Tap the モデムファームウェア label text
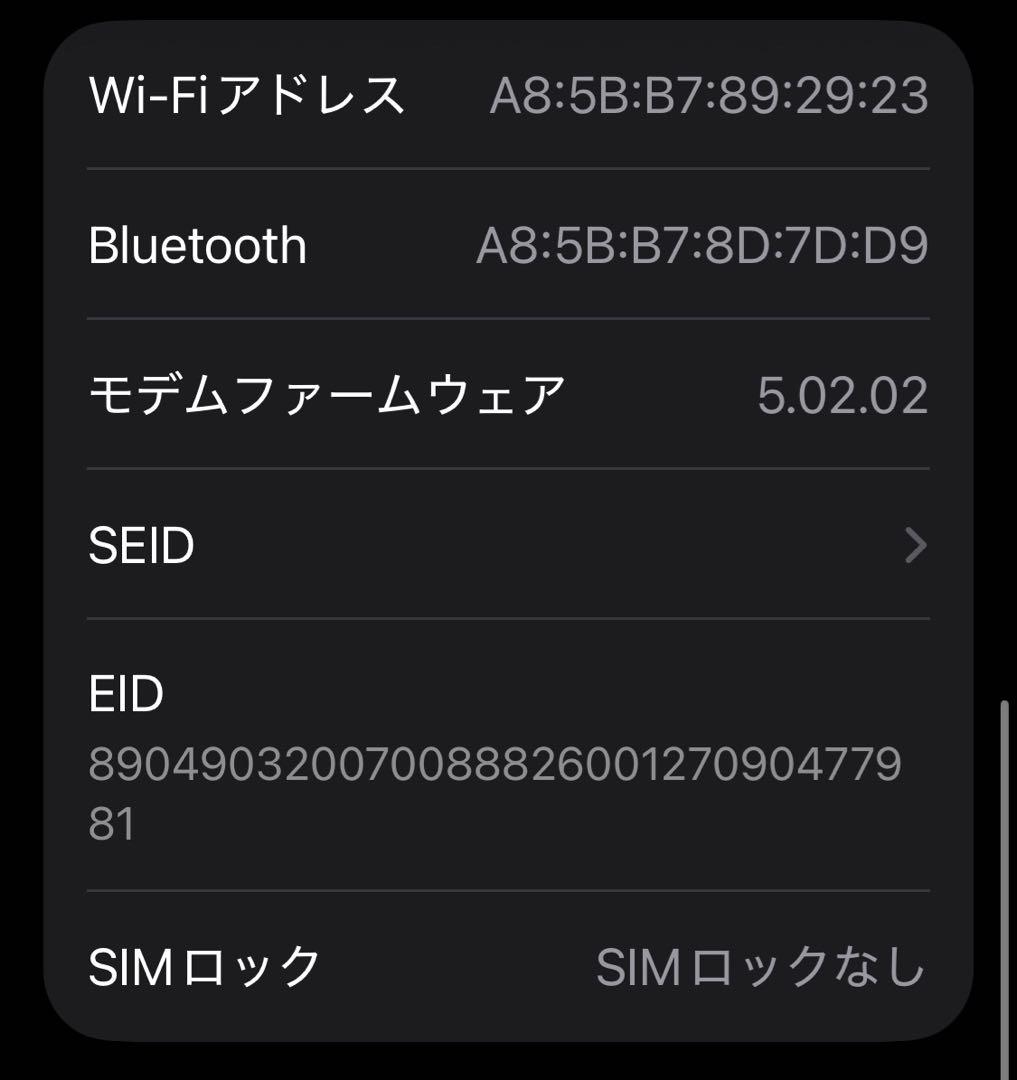 point(325,396)
